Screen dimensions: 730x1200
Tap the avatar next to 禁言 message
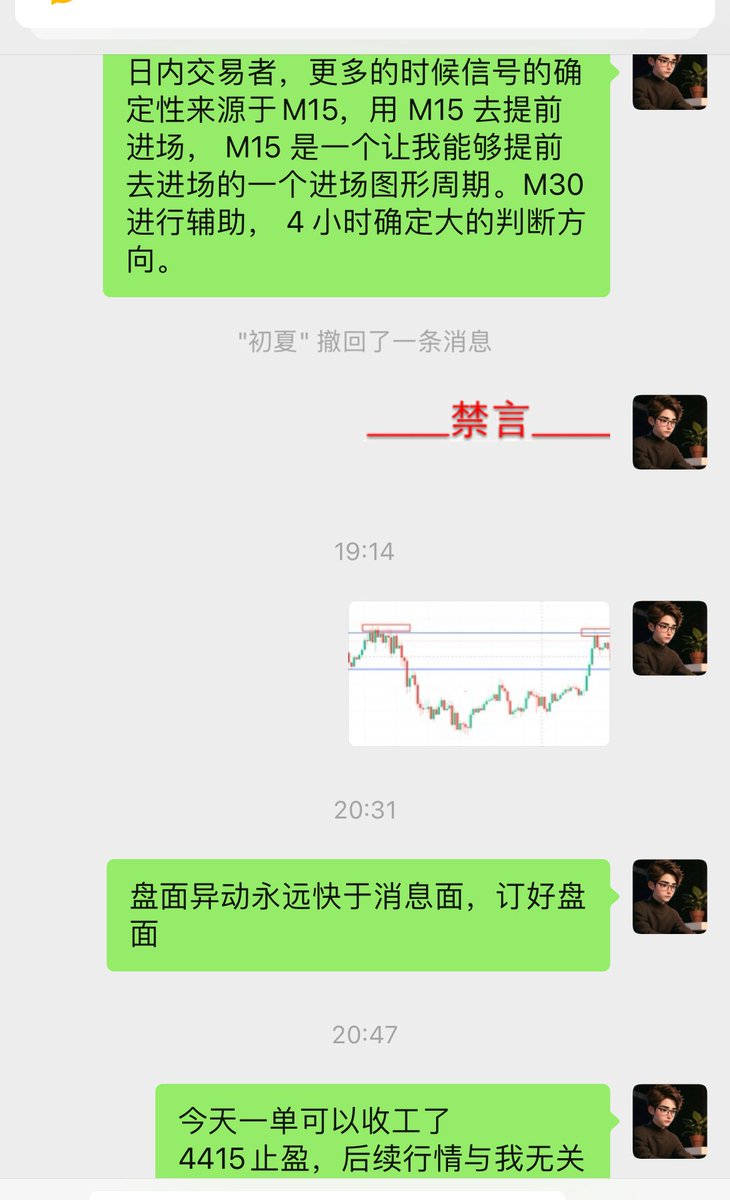669,432
